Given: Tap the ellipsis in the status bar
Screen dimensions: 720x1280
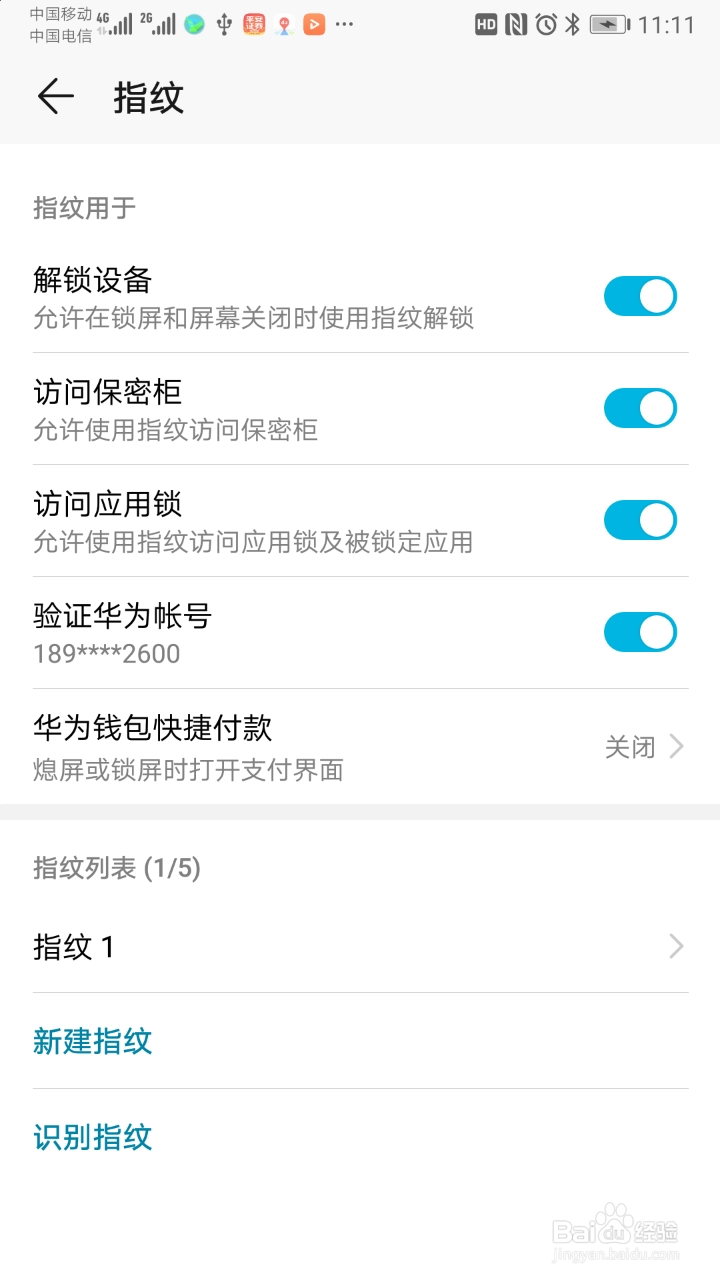Looking at the screenshot, I should pyautogui.click(x=343, y=22).
